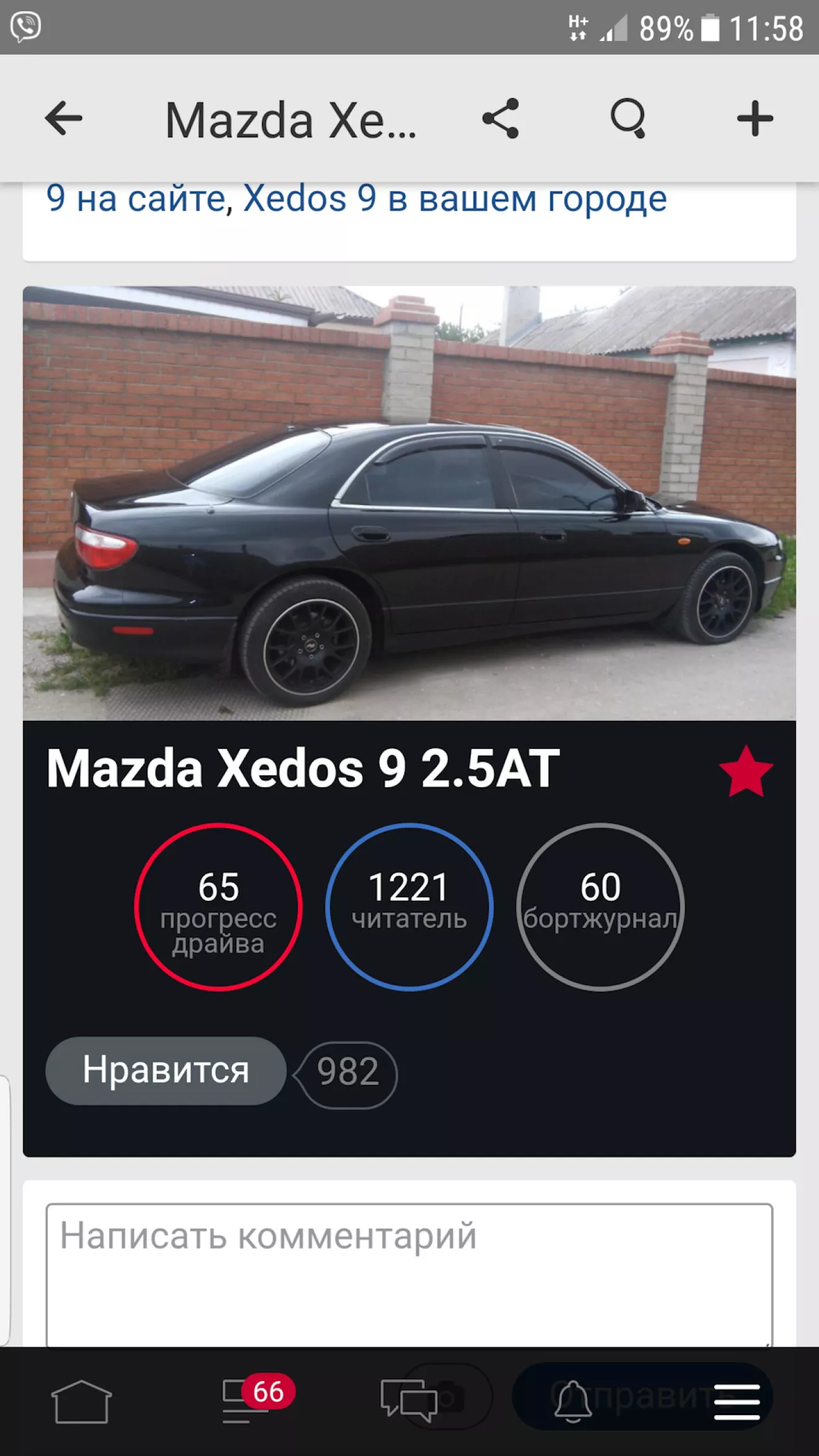Open the hamburger menu
The image size is (819, 1456).
736,1401
